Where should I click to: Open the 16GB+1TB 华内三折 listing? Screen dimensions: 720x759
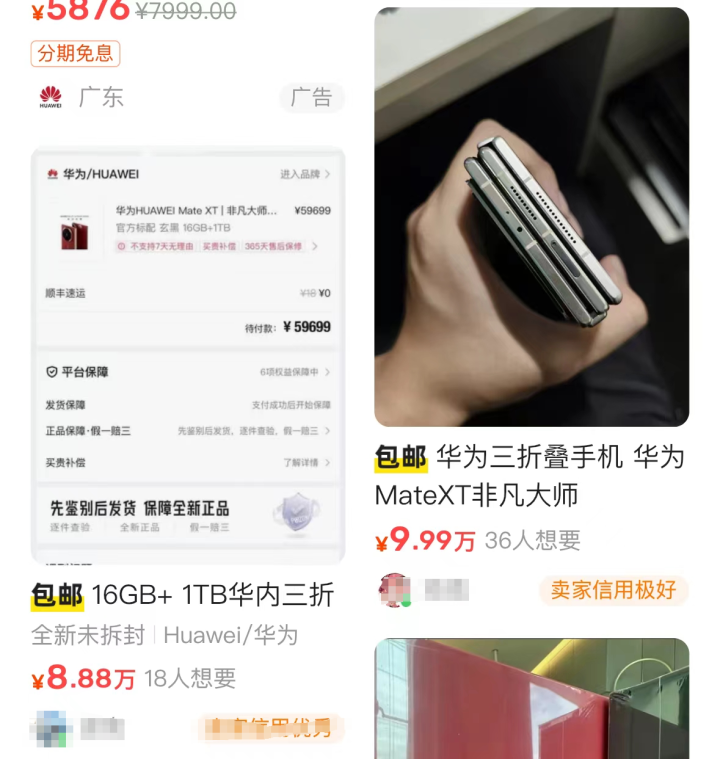click(x=187, y=355)
